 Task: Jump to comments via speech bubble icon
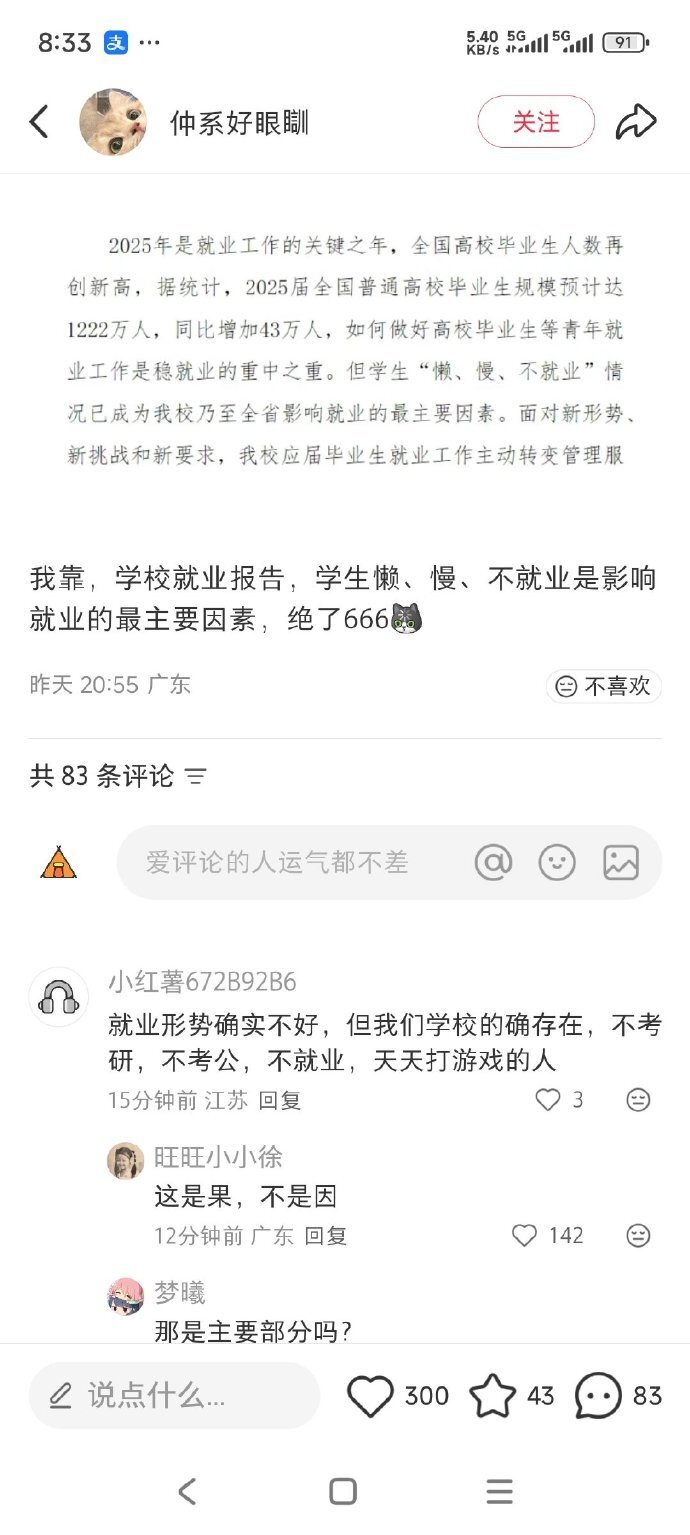click(x=598, y=1395)
